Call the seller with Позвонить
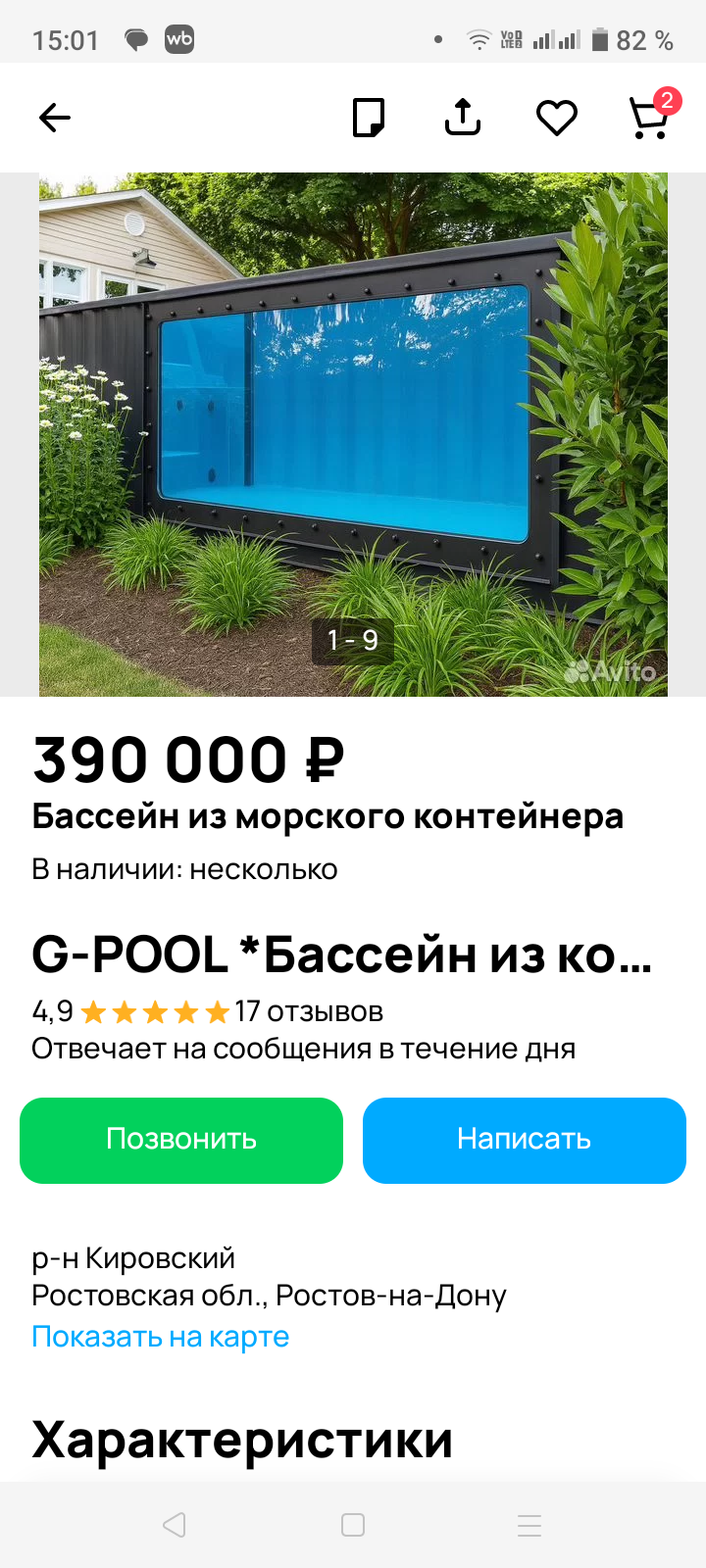Screen dimensions: 706x1568 pyautogui.click(x=181, y=1140)
